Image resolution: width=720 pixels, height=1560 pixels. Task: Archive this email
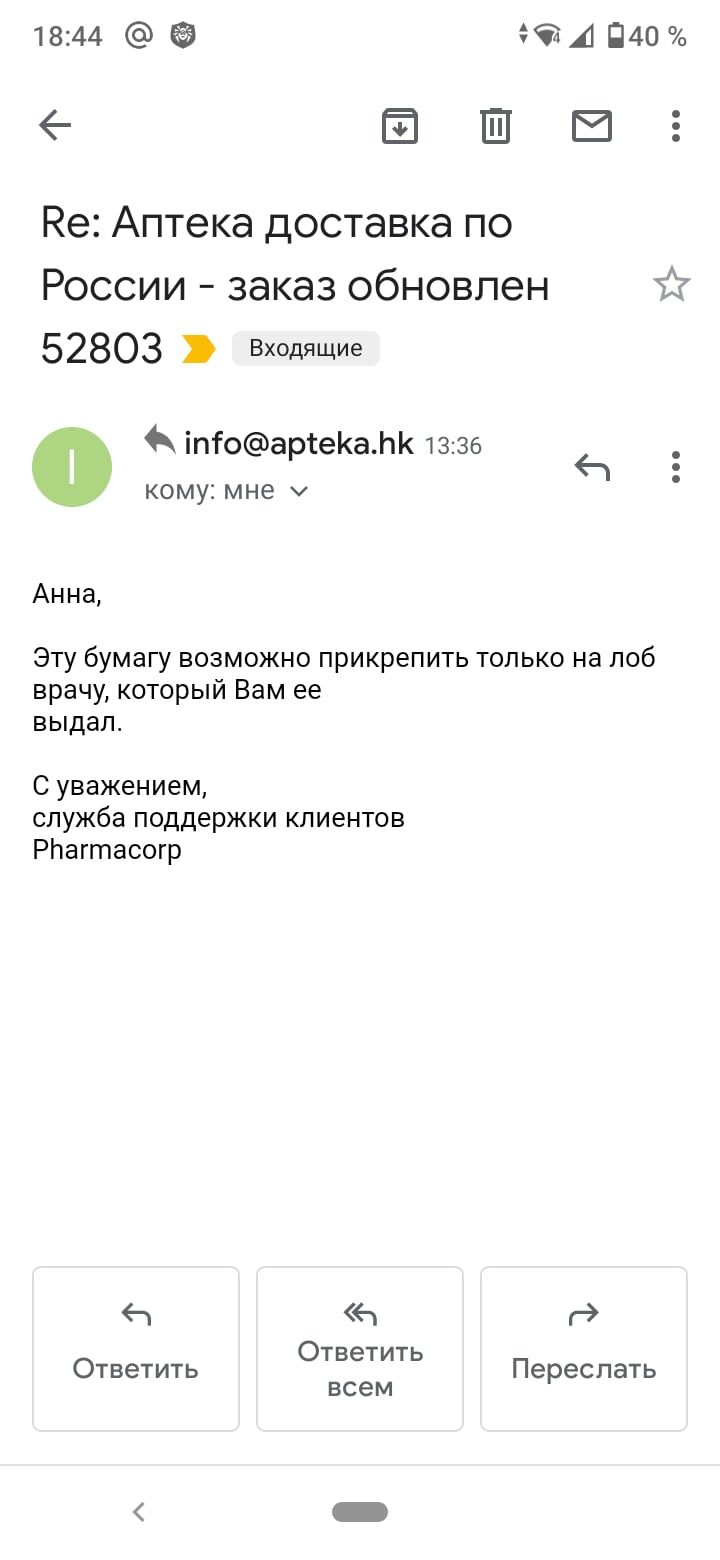tap(400, 126)
